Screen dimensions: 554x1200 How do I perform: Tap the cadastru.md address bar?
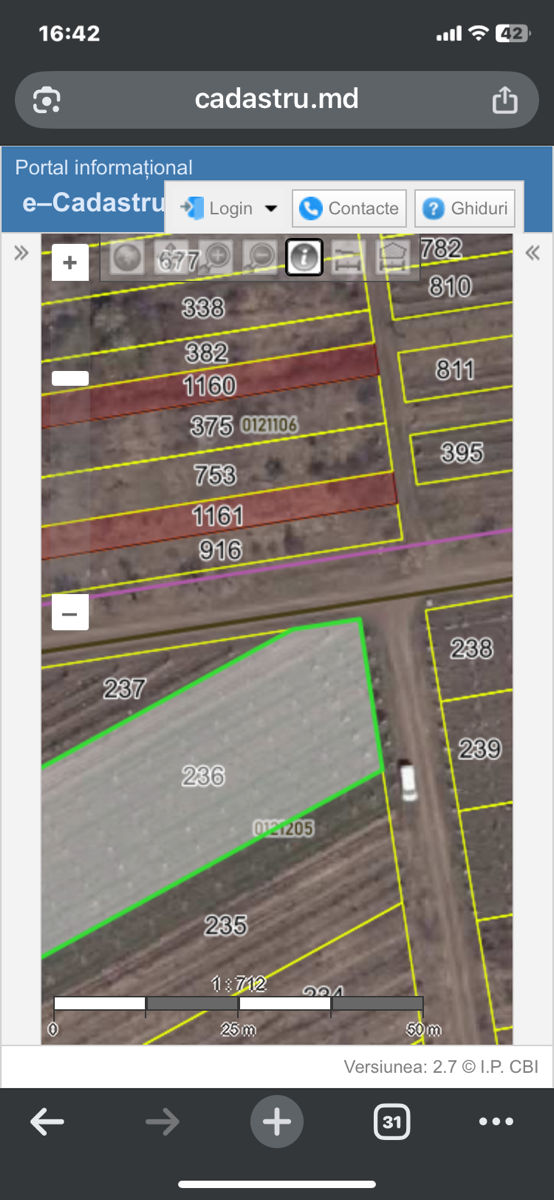(x=277, y=100)
